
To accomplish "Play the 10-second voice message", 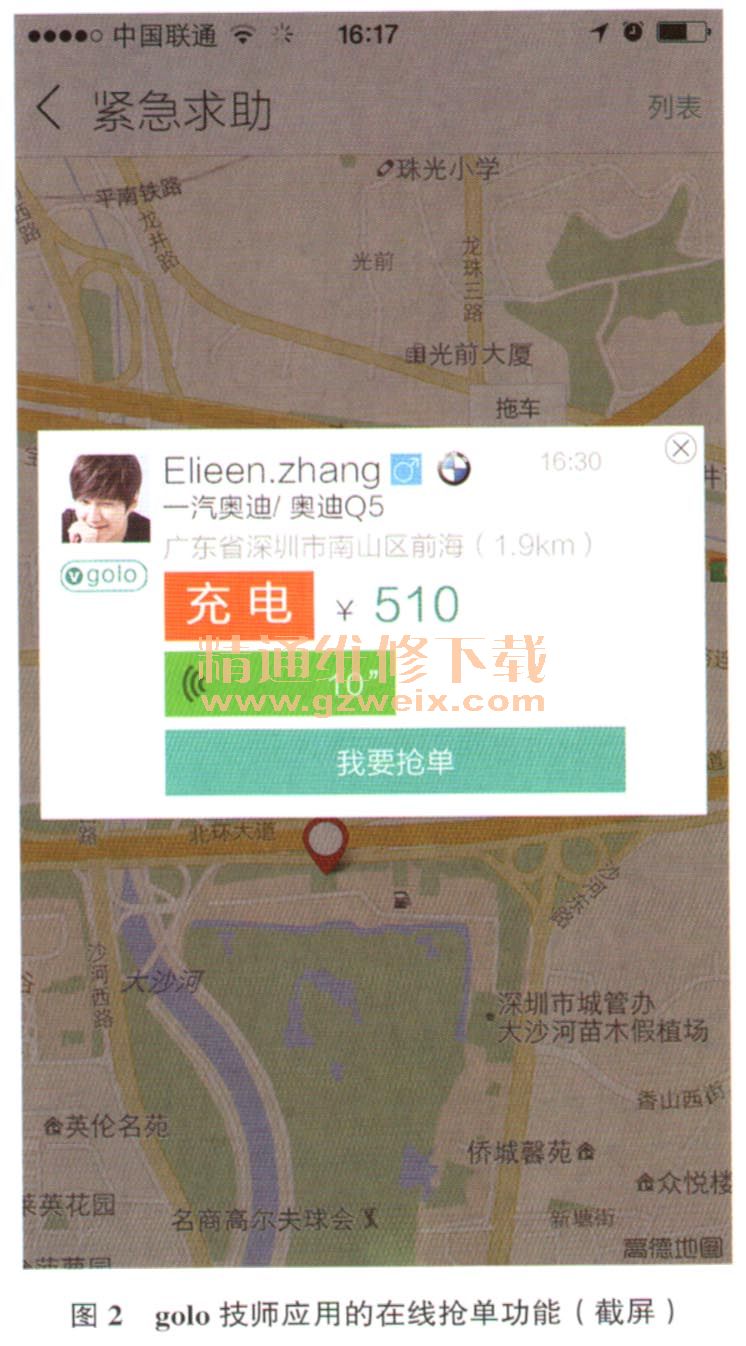I will coord(278,685).
